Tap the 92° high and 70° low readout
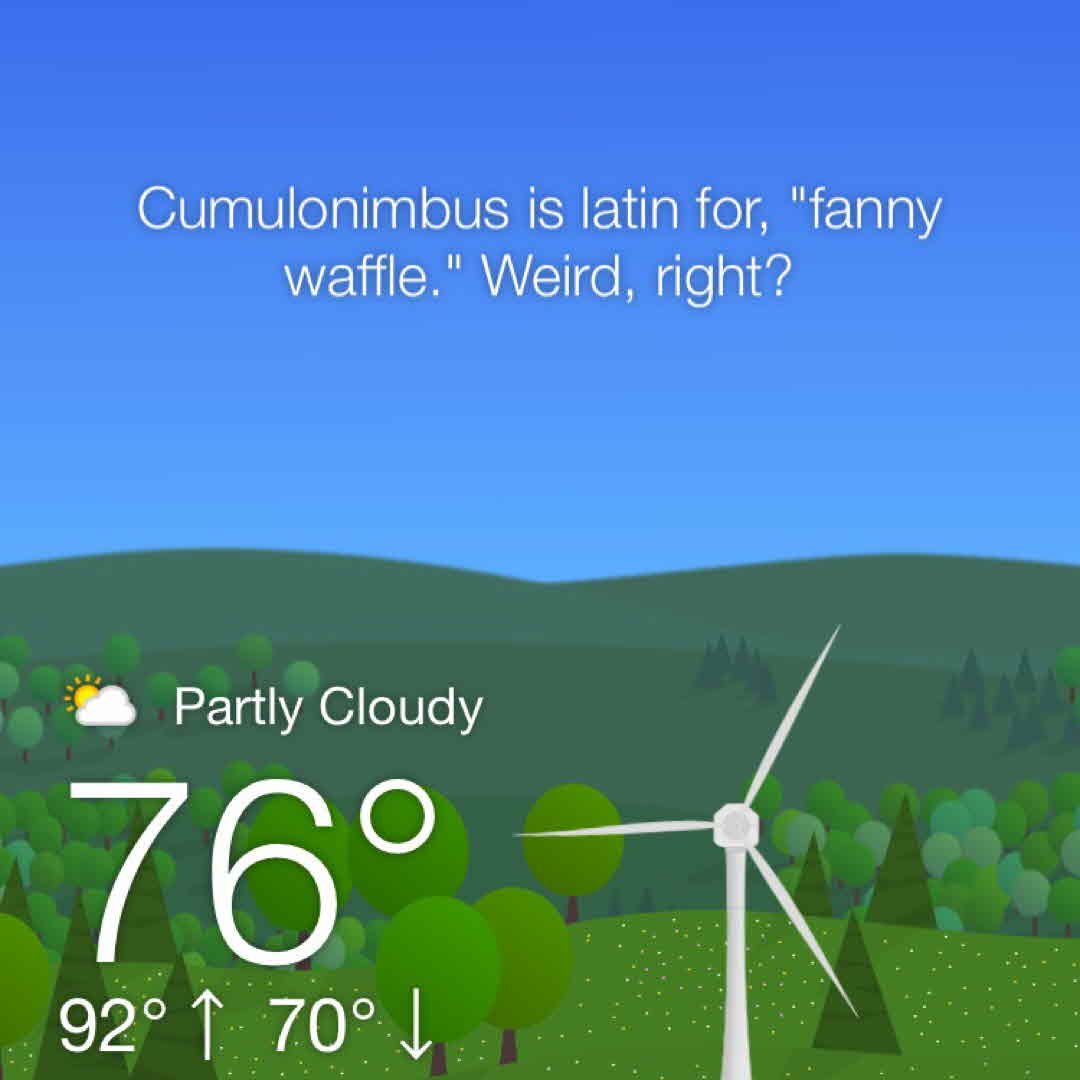The image size is (1080, 1080). (245, 1027)
